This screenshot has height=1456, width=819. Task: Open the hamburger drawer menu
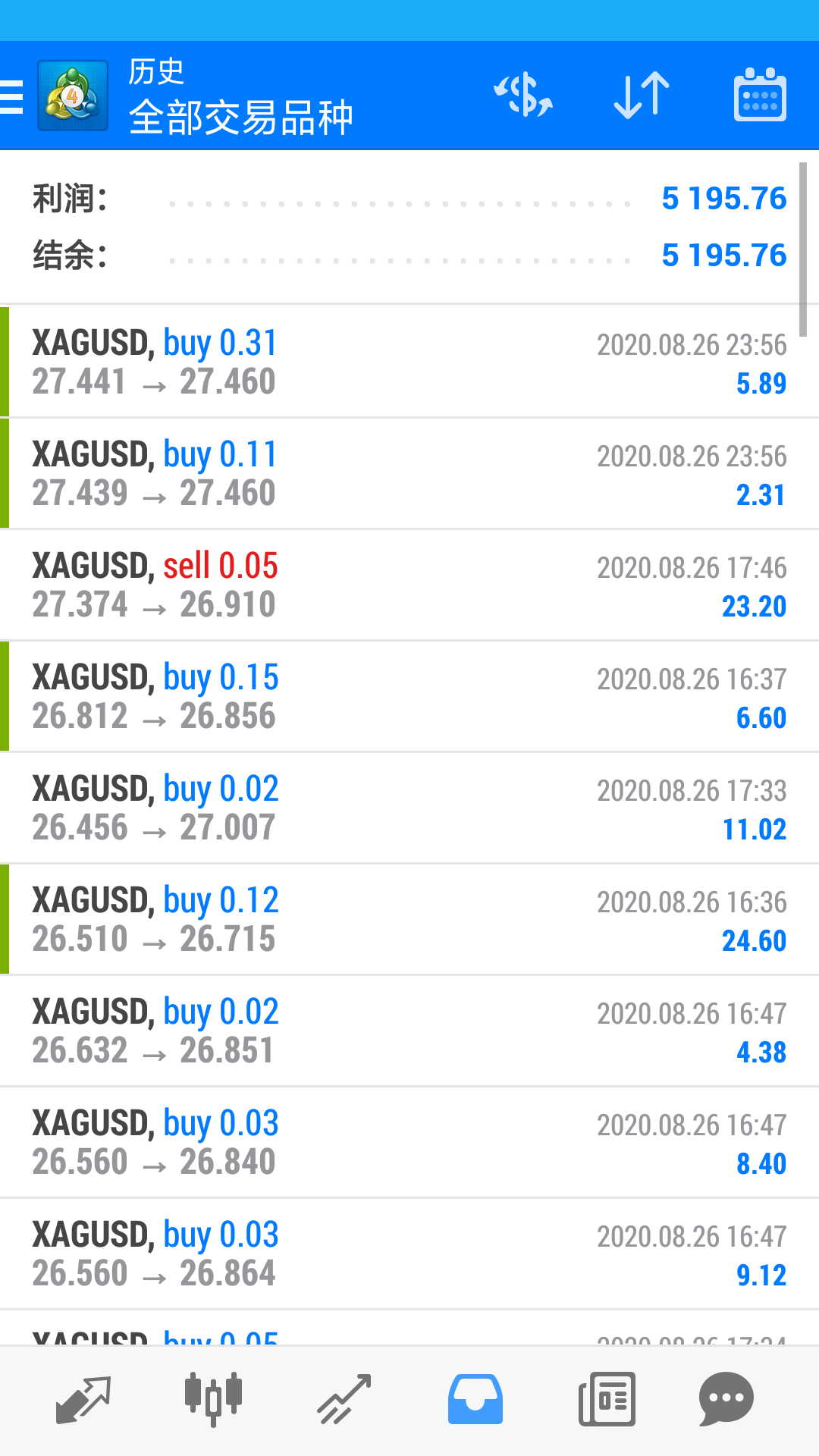coord(12,96)
